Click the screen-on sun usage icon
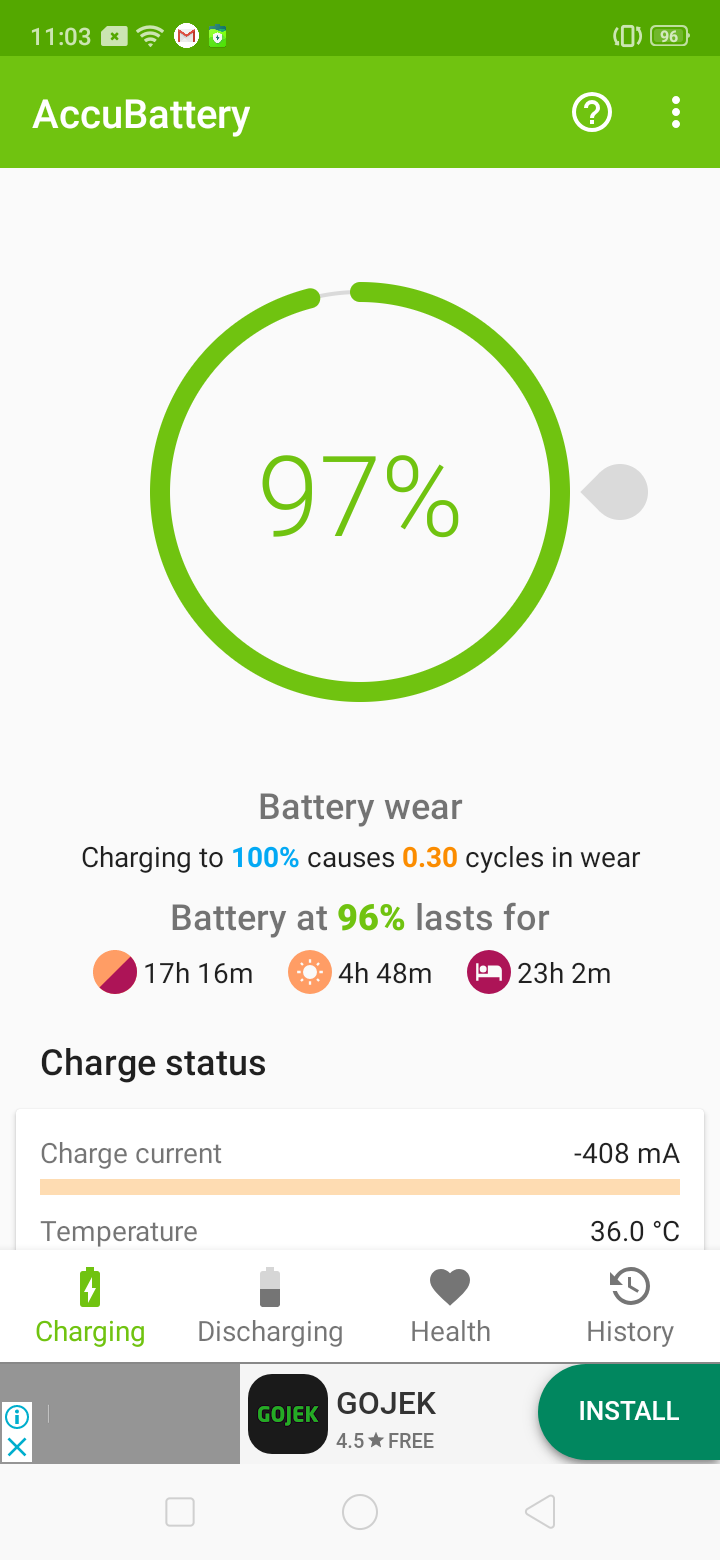The image size is (720, 1560). (x=310, y=971)
